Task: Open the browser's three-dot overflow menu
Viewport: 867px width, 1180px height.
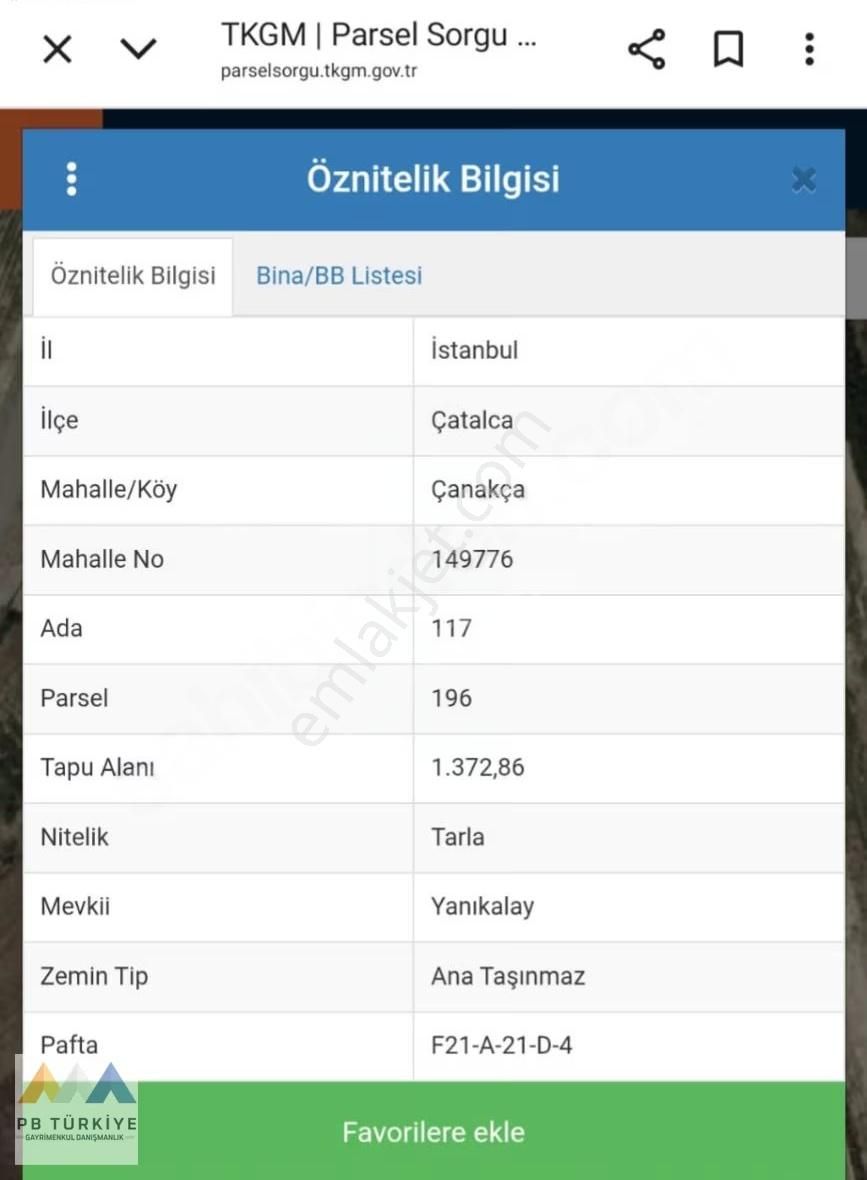Action: pyautogui.click(x=809, y=48)
